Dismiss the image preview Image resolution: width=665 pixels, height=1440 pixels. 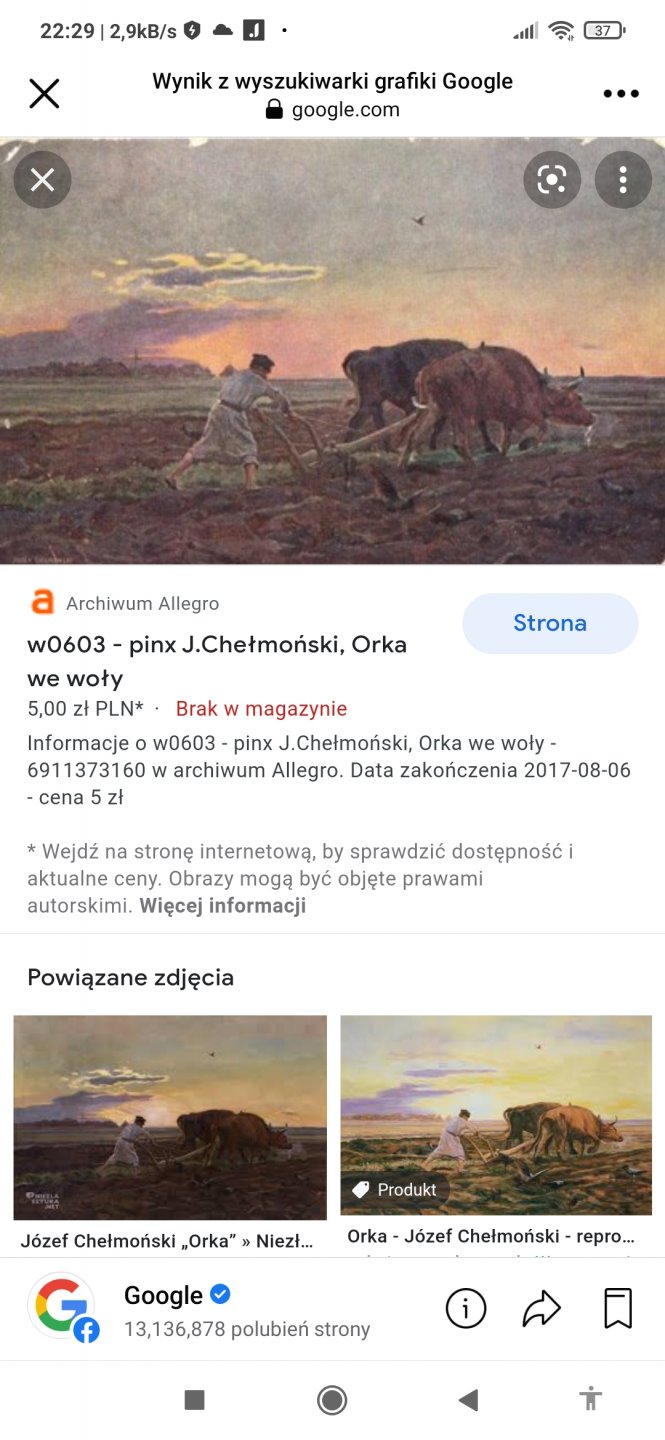click(x=42, y=180)
